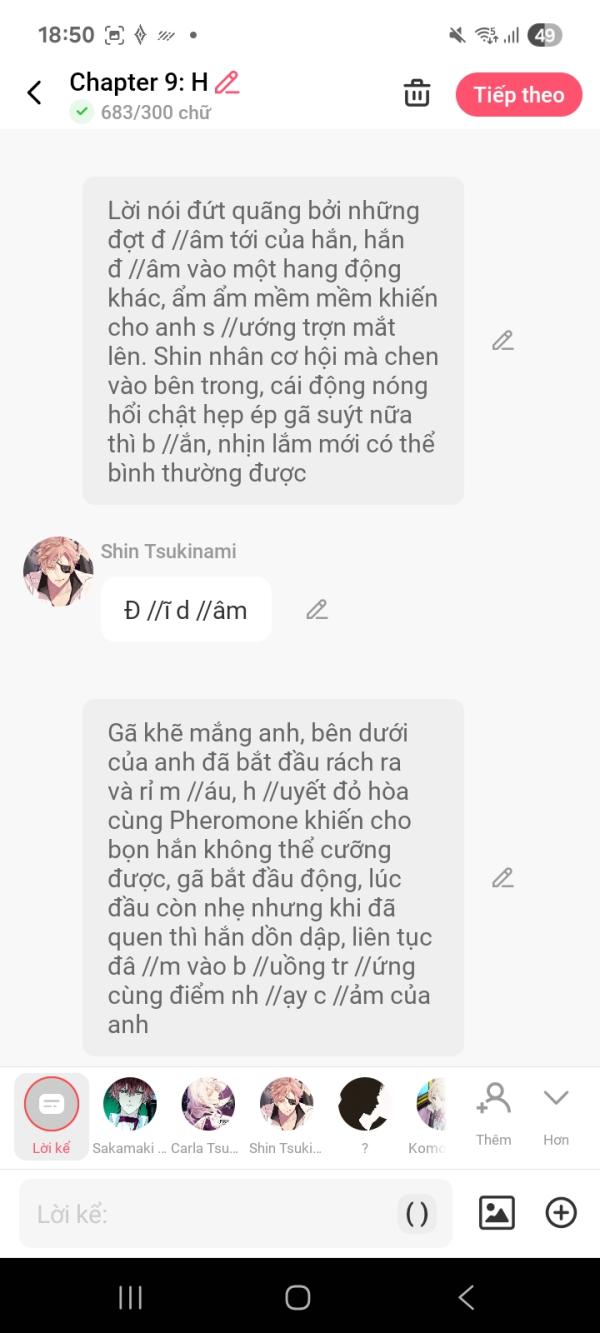Viewport: 600px width, 1333px height.
Task: Choose Sakamaki character as speaker
Action: (x=130, y=1113)
